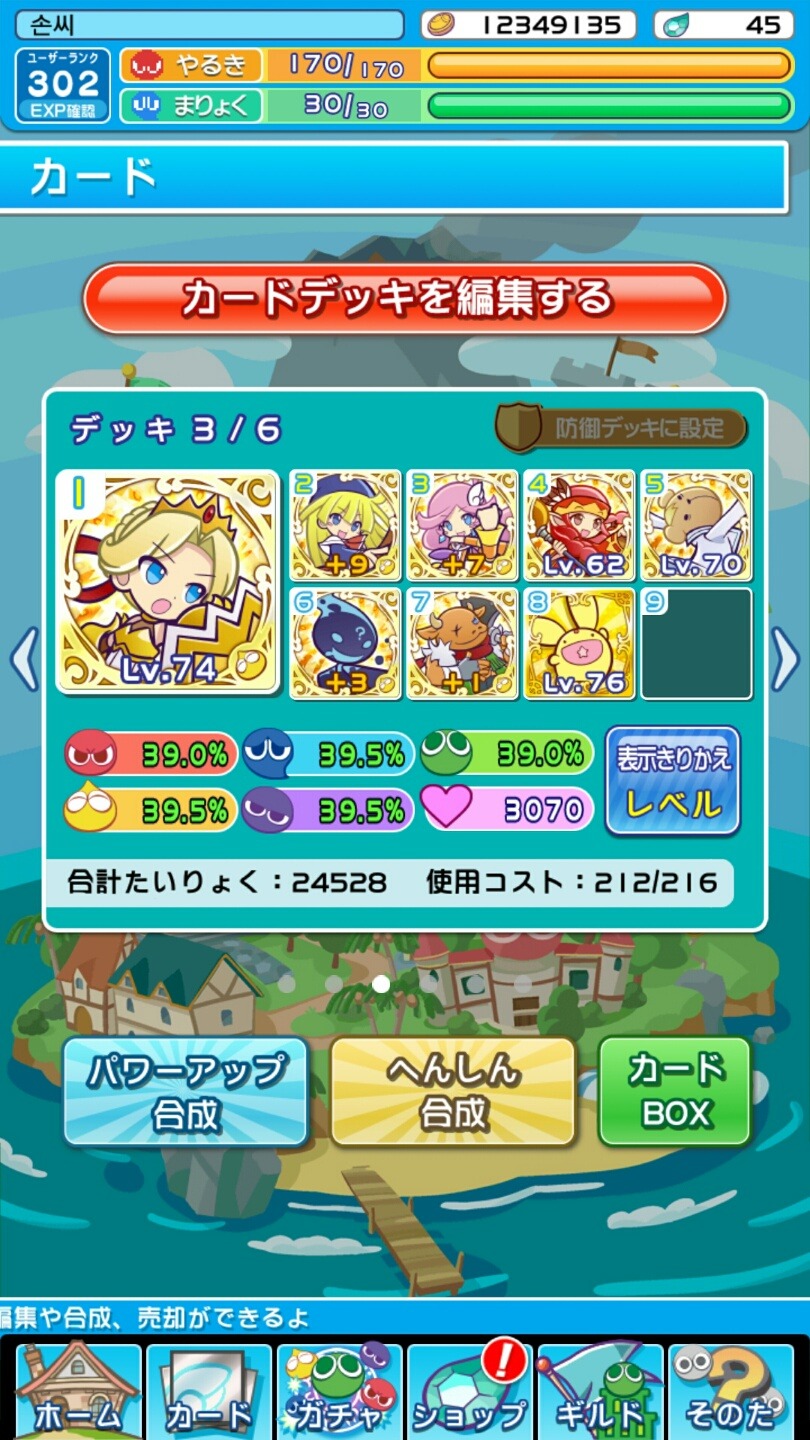Switch to the カード tab
The image size is (810, 1440).
208,1392
